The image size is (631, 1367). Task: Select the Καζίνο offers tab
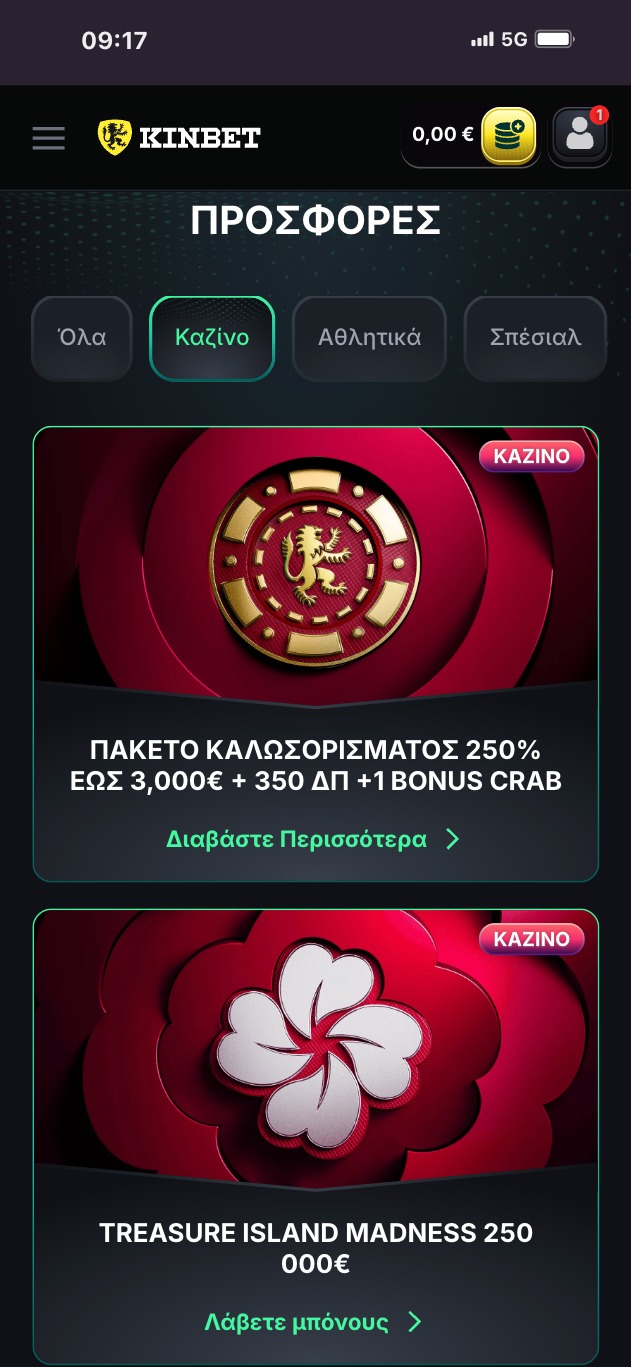(212, 338)
